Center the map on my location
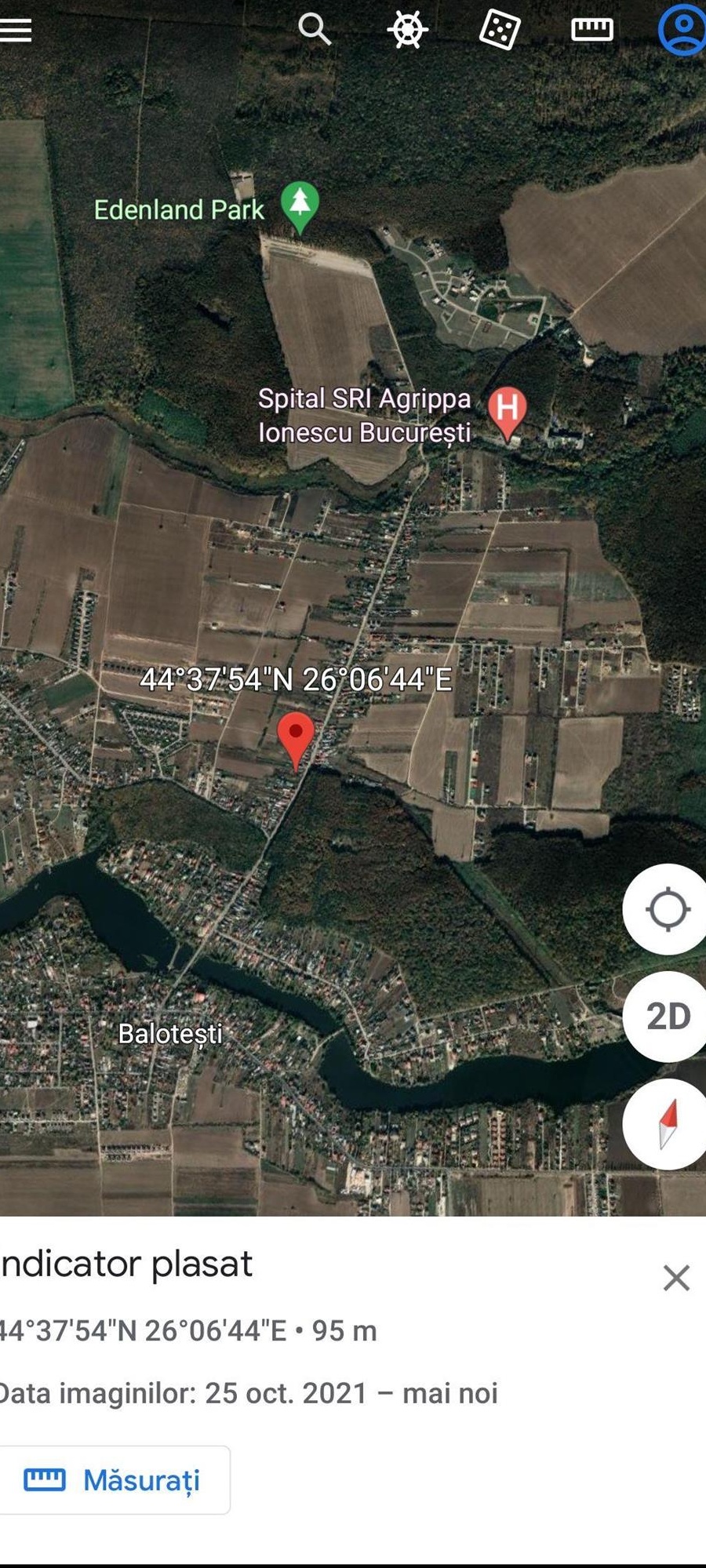The width and height of the screenshot is (706, 1568). 667,909
